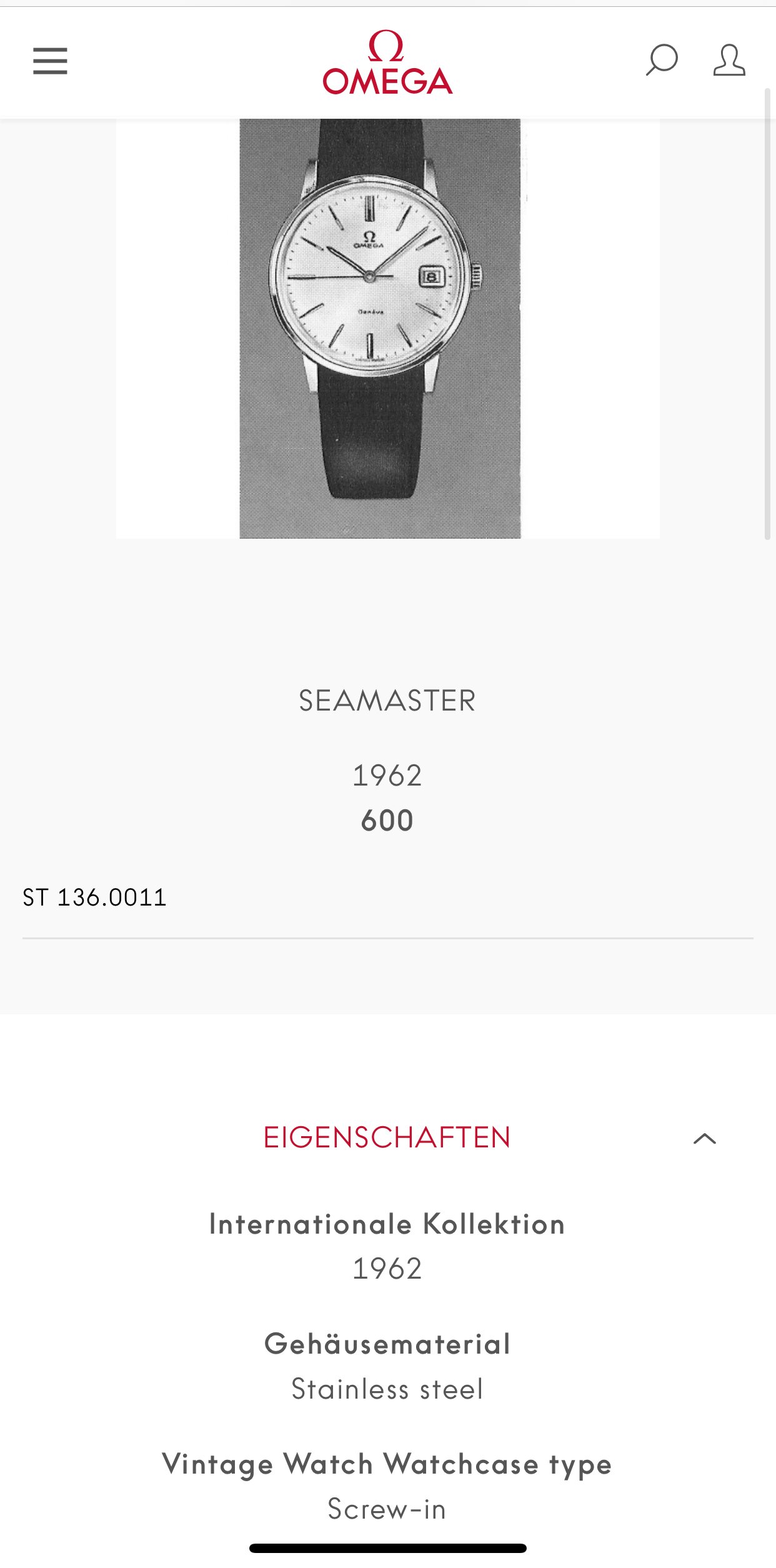
Task: Collapse the Eigenschaften section
Action: (705, 1138)
